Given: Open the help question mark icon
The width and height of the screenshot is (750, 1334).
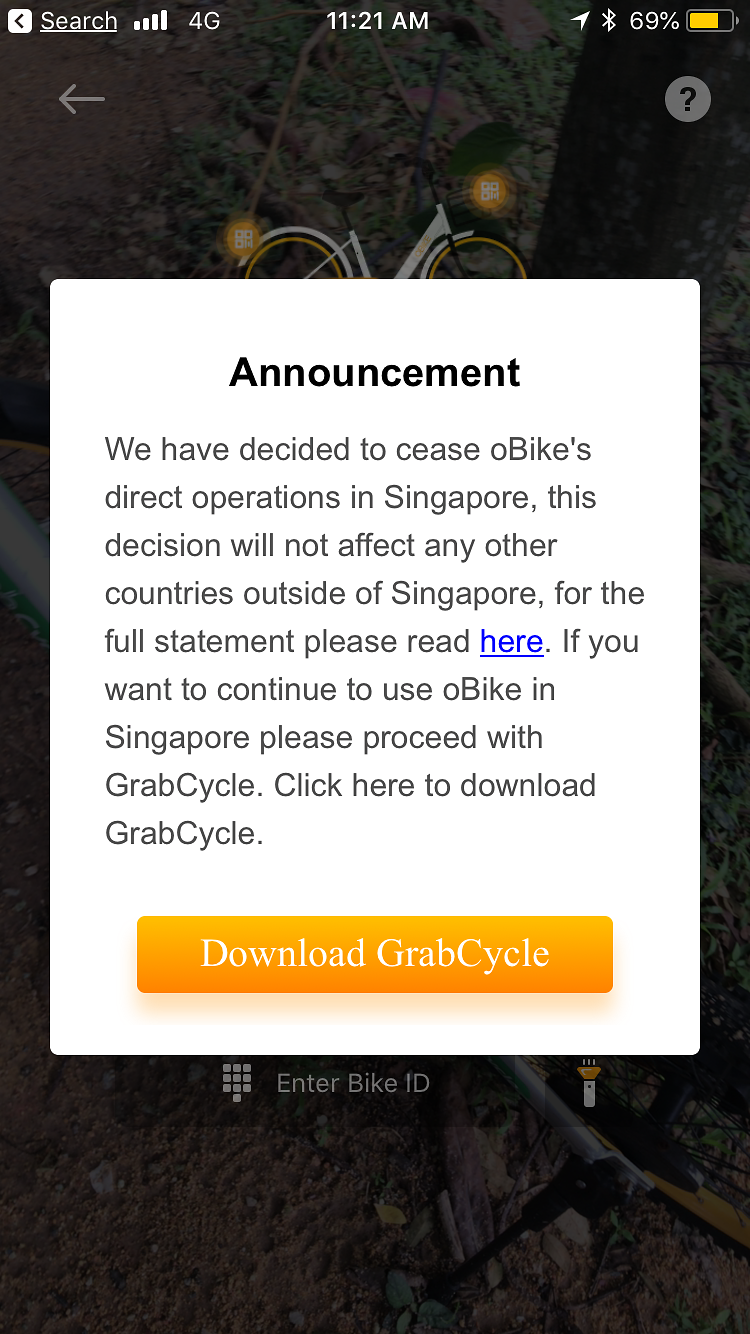Looking at the screenshot, I should coord(687,100).
